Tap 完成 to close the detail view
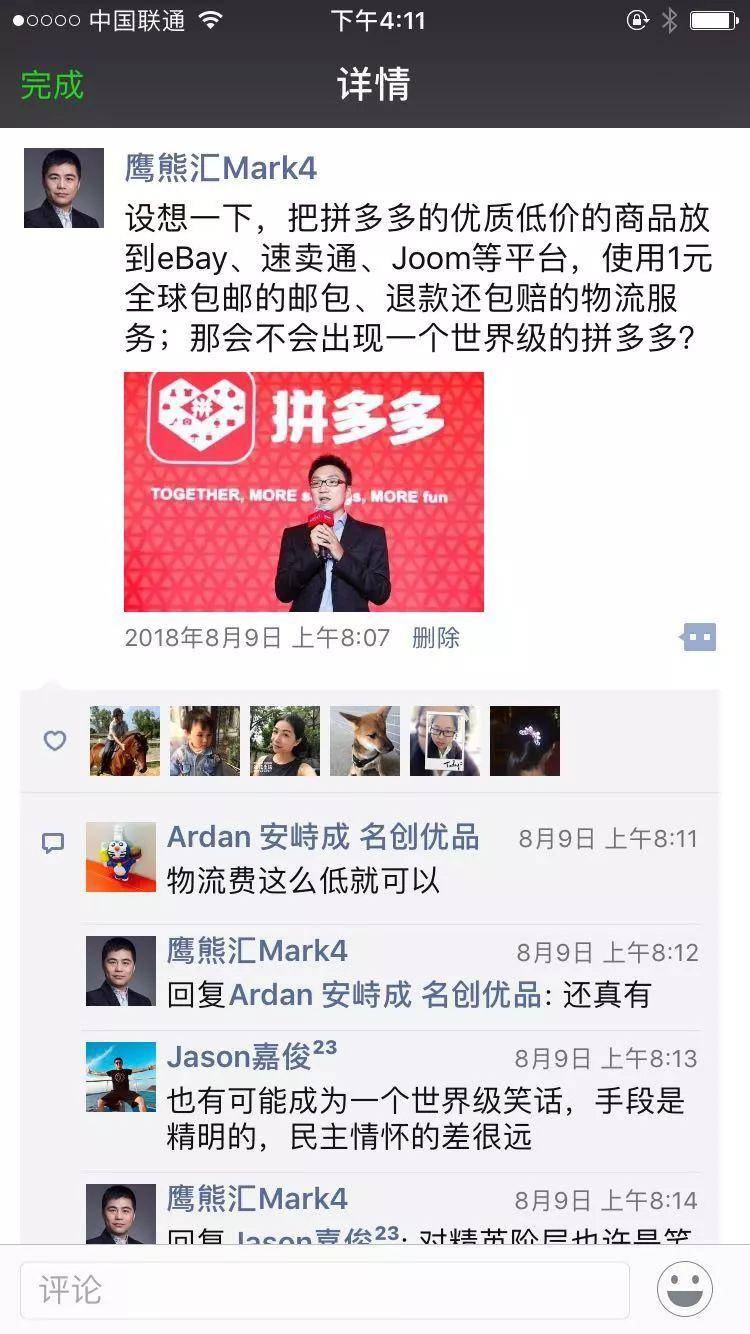 (x=52, y=85)
